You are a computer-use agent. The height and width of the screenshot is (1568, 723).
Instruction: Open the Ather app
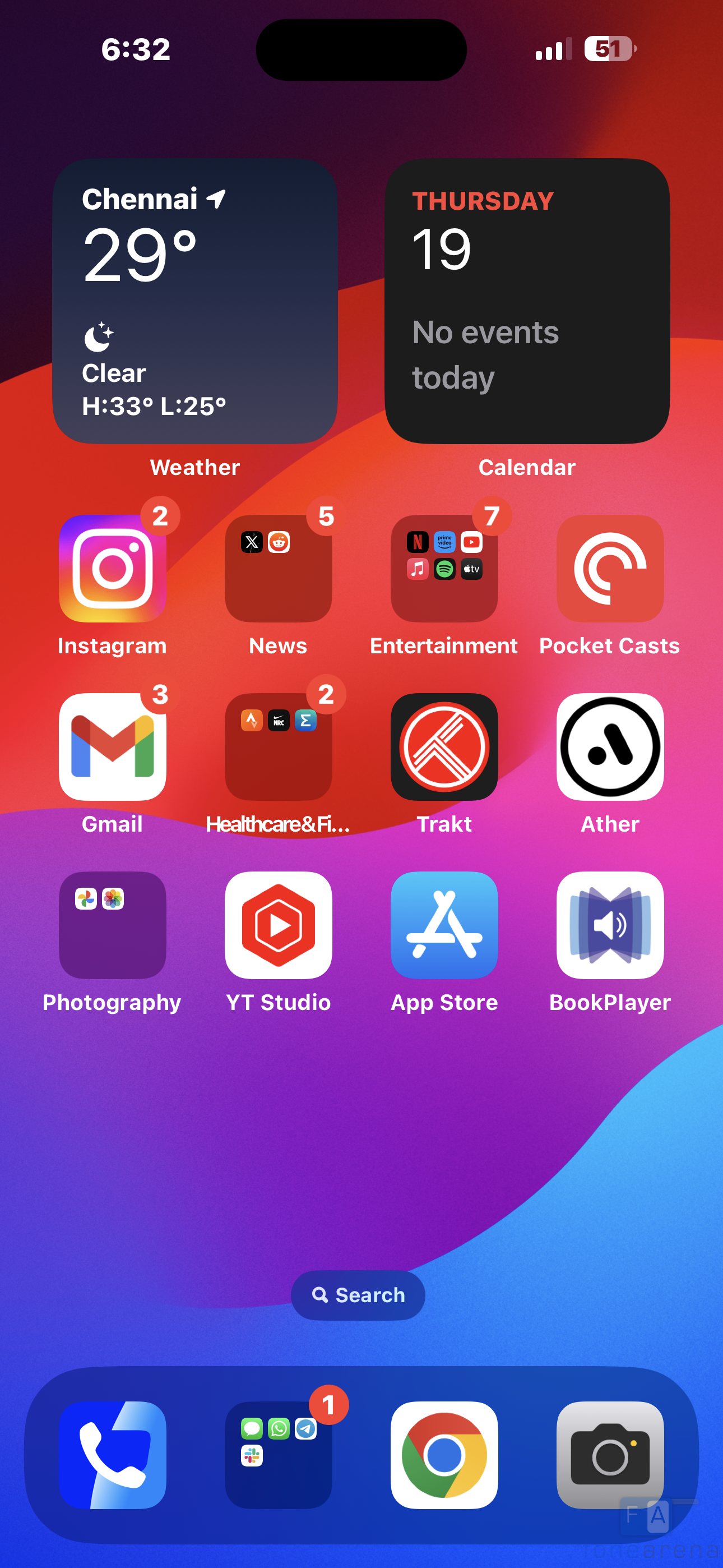tap(610, 747)
